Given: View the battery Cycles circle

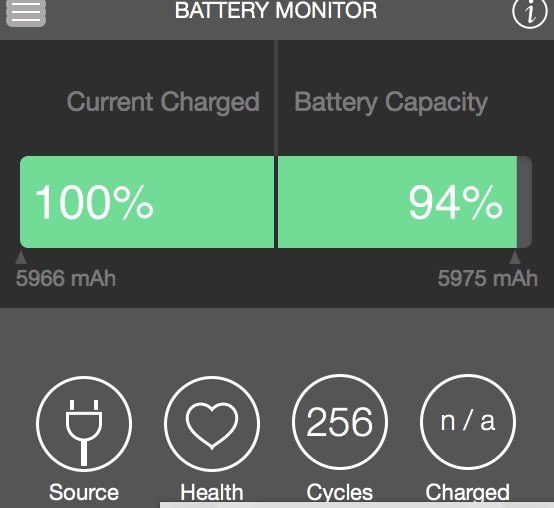Looking at the screenshot, I should pos(340,422).
